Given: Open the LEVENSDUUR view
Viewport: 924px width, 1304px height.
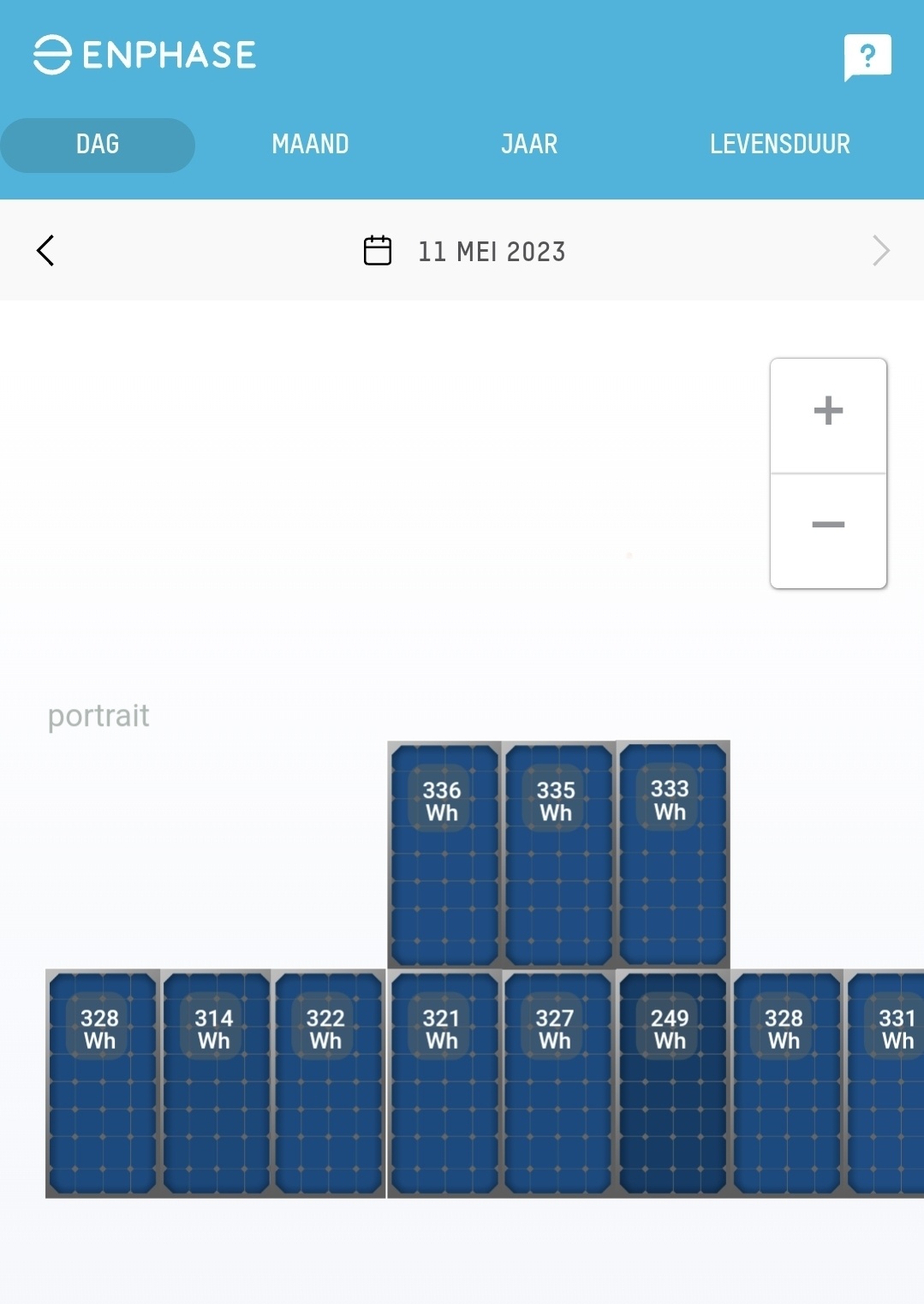Looking at the screenshot, I should coord(778,144).
